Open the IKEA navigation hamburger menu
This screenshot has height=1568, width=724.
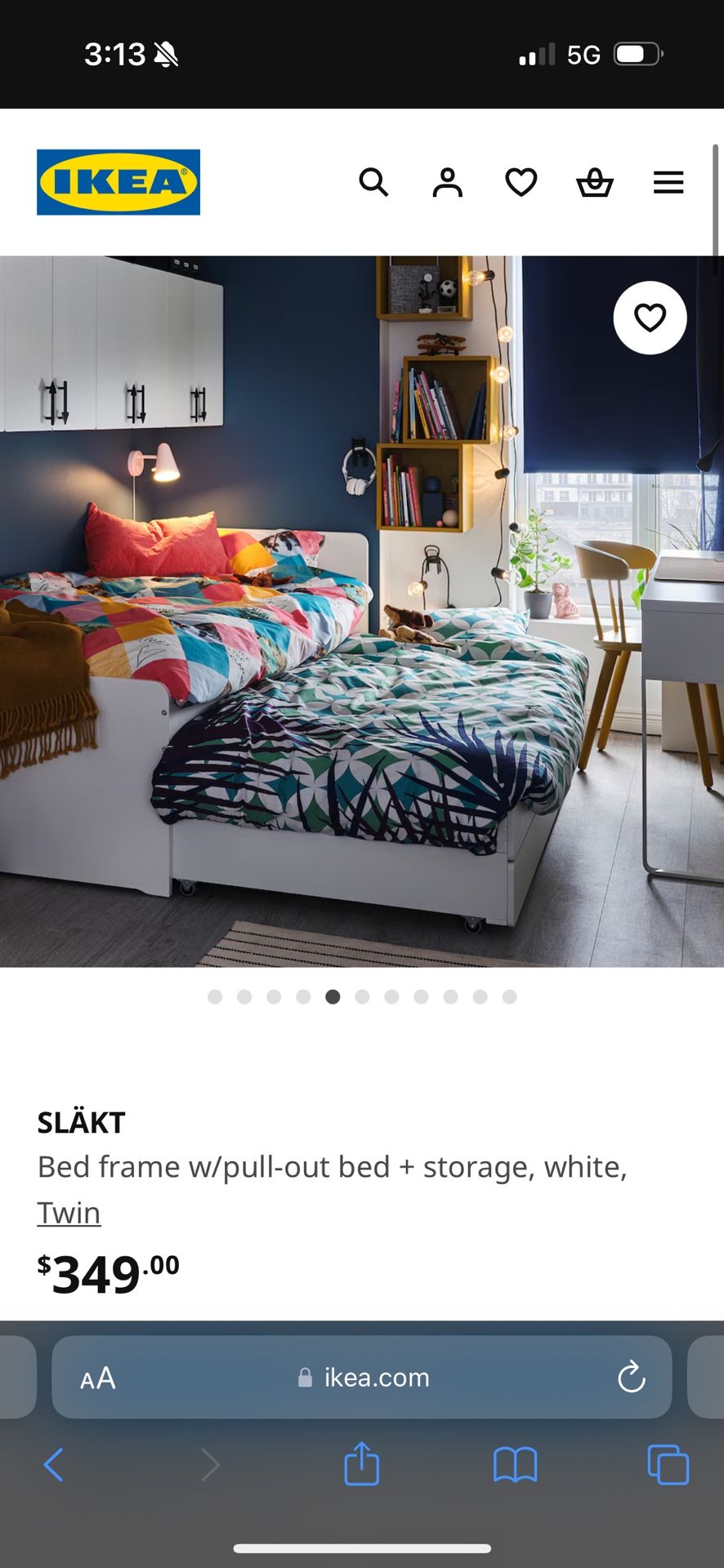[668, 182]
